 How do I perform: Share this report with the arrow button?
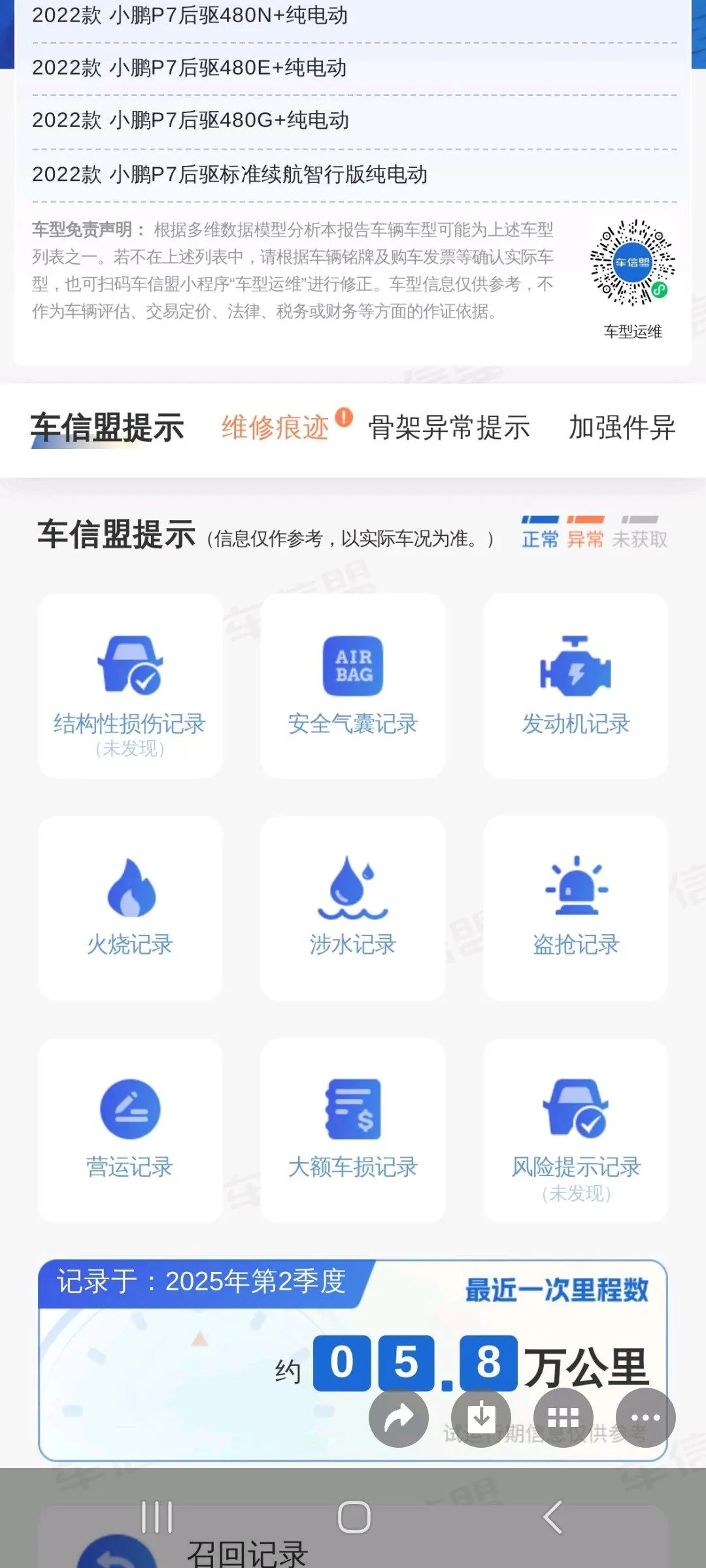tap(399, 1417)
